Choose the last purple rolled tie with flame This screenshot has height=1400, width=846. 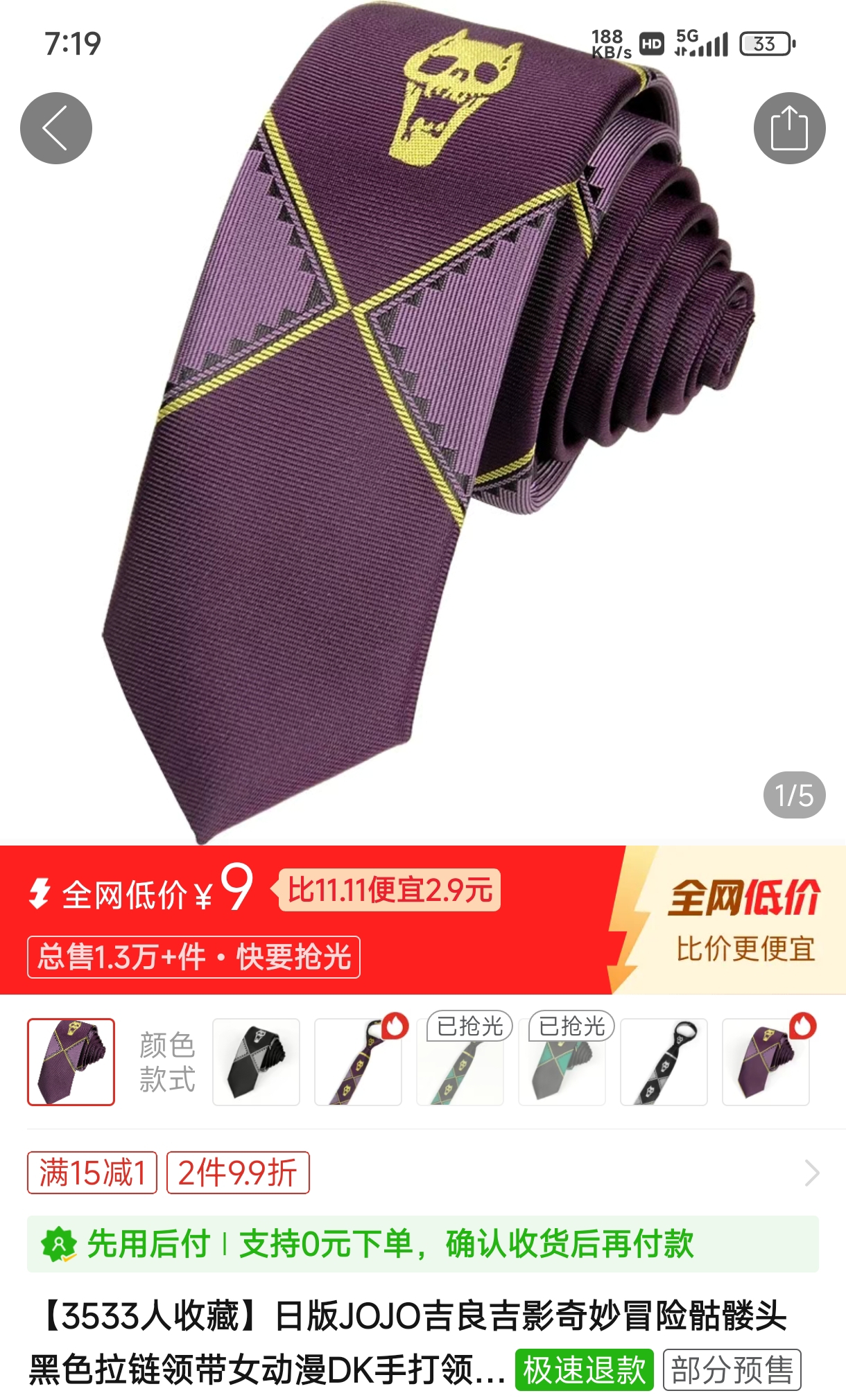pos(766,1061)
